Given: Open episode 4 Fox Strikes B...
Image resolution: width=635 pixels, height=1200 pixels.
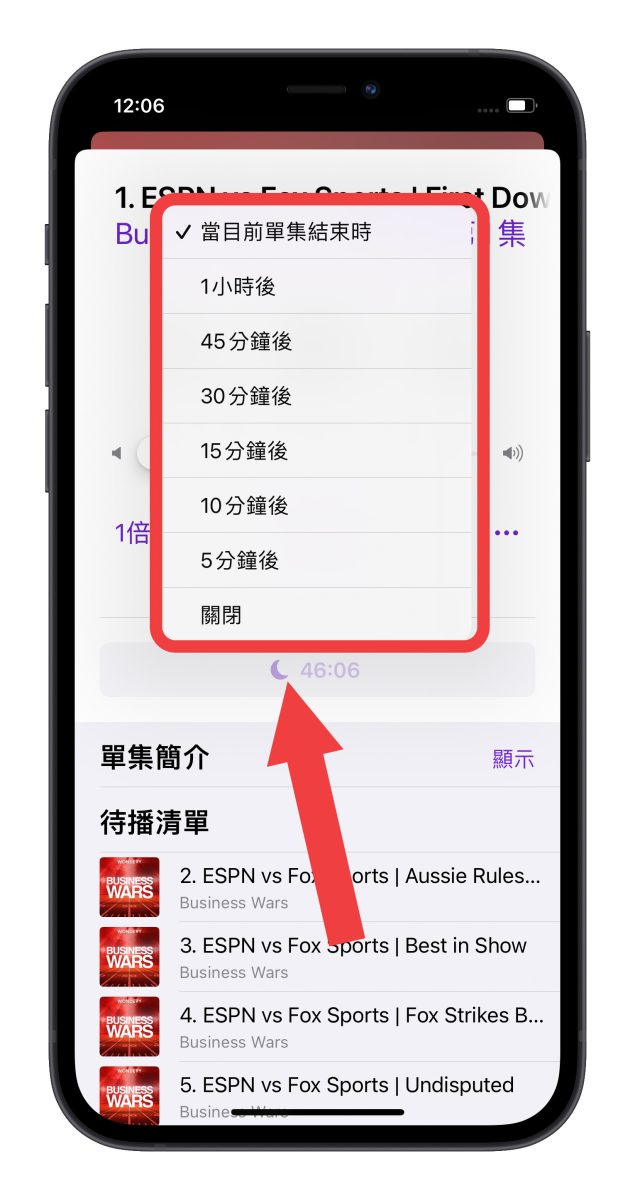Looking at the screenshot, I should click(x=360, y=1027).
